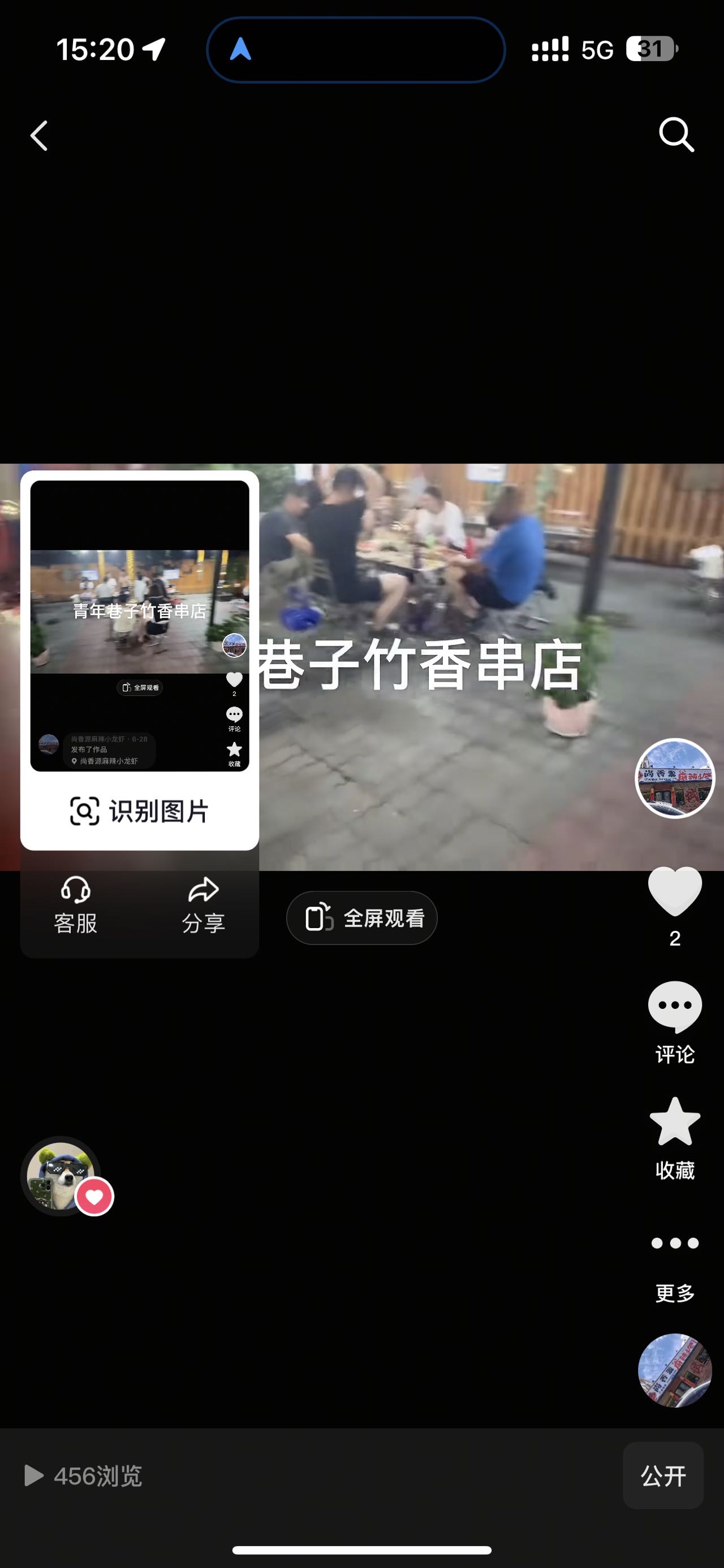Image resolution: width=724 pixels, height=1568 pixels.
Task: Switch to 全屏观看 fullscreen view
Action: point(361,918)
